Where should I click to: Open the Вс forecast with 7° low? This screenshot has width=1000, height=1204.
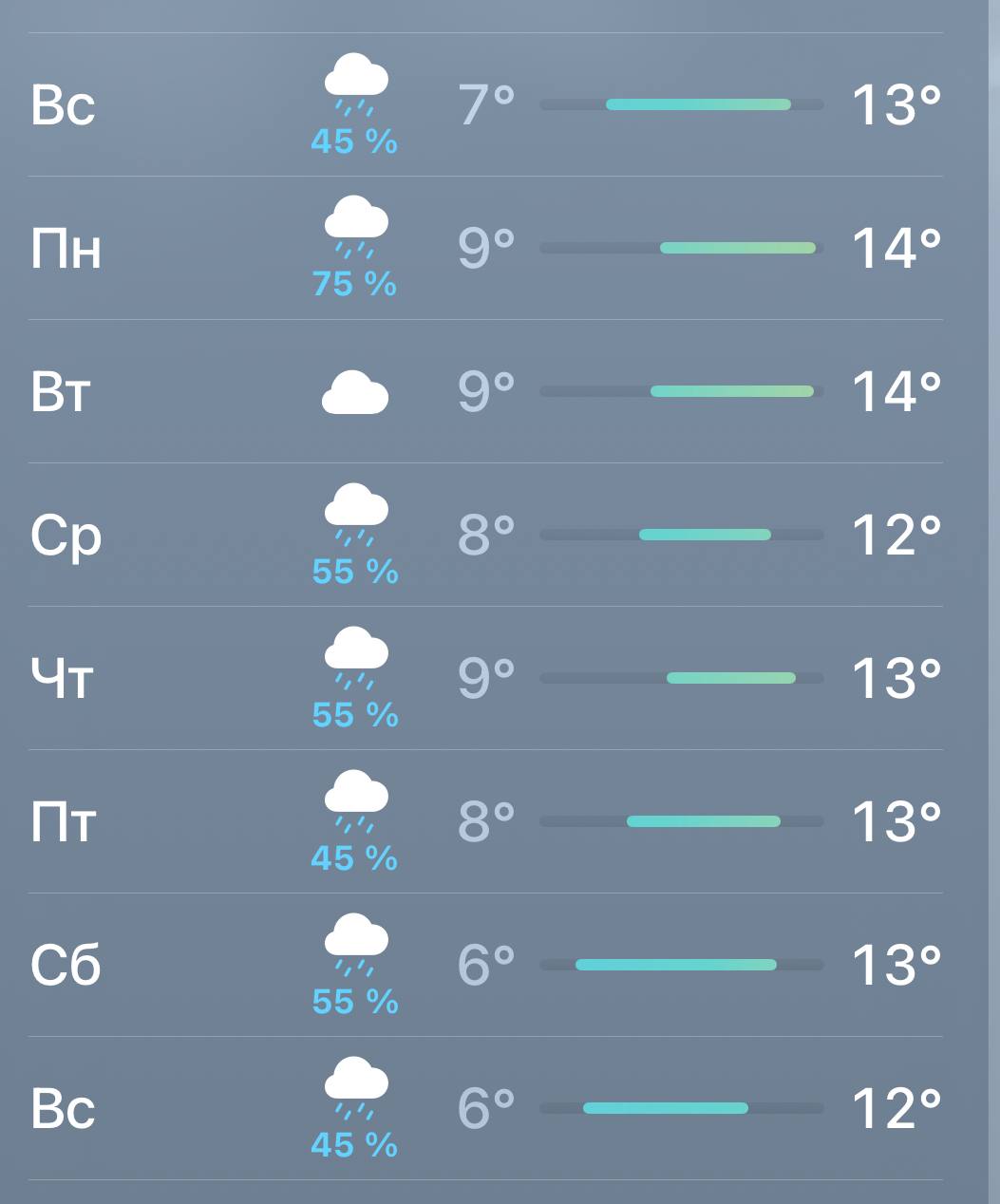click(486, 104)
